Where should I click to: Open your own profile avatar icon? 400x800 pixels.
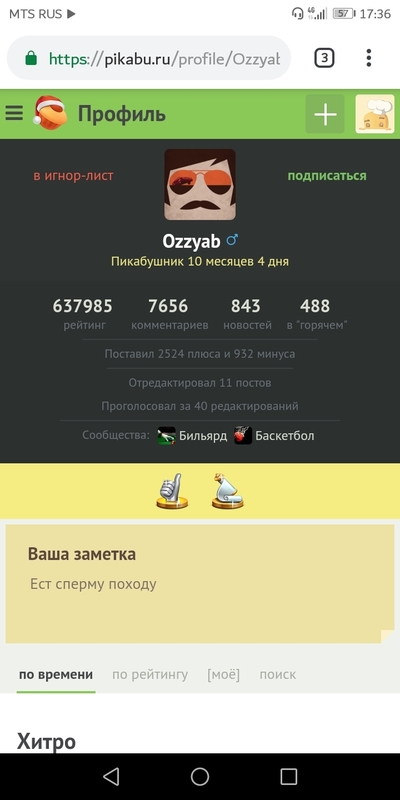click(375, 114)
